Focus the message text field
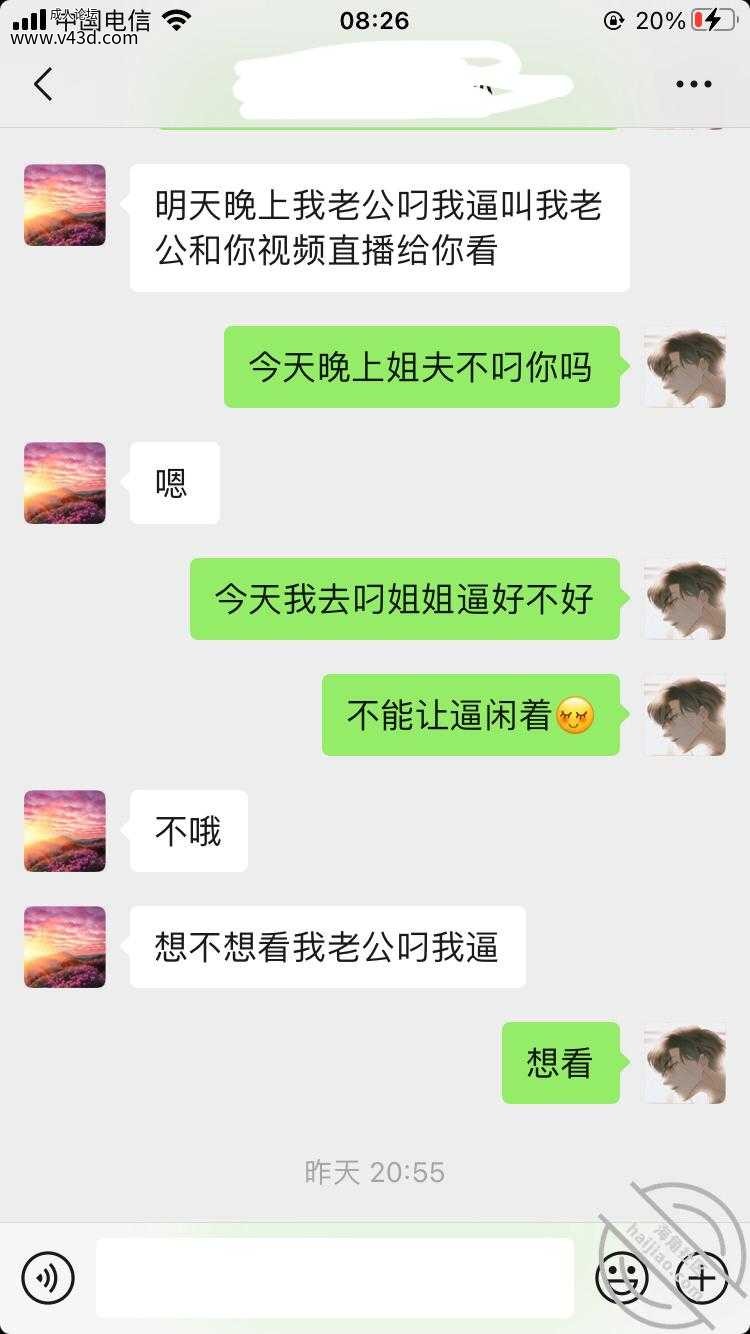 click(335, 1277)
